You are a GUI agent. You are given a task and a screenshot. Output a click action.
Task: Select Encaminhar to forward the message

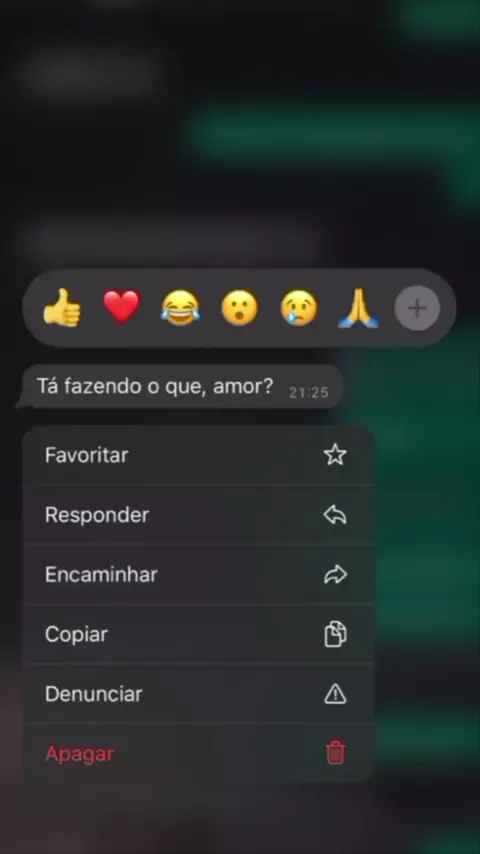(x=198, y=575)
